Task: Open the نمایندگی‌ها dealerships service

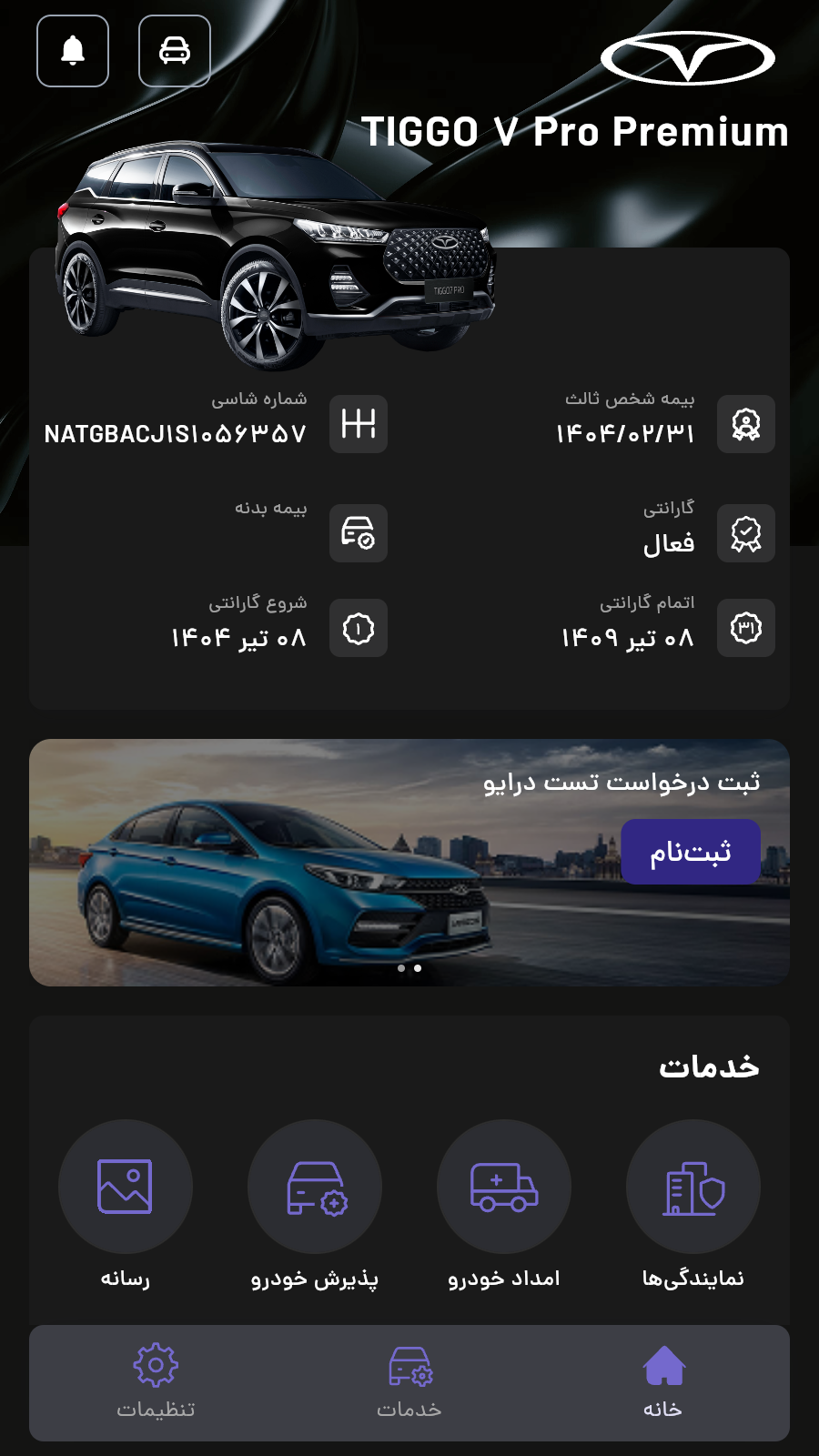Action: 693,1187
